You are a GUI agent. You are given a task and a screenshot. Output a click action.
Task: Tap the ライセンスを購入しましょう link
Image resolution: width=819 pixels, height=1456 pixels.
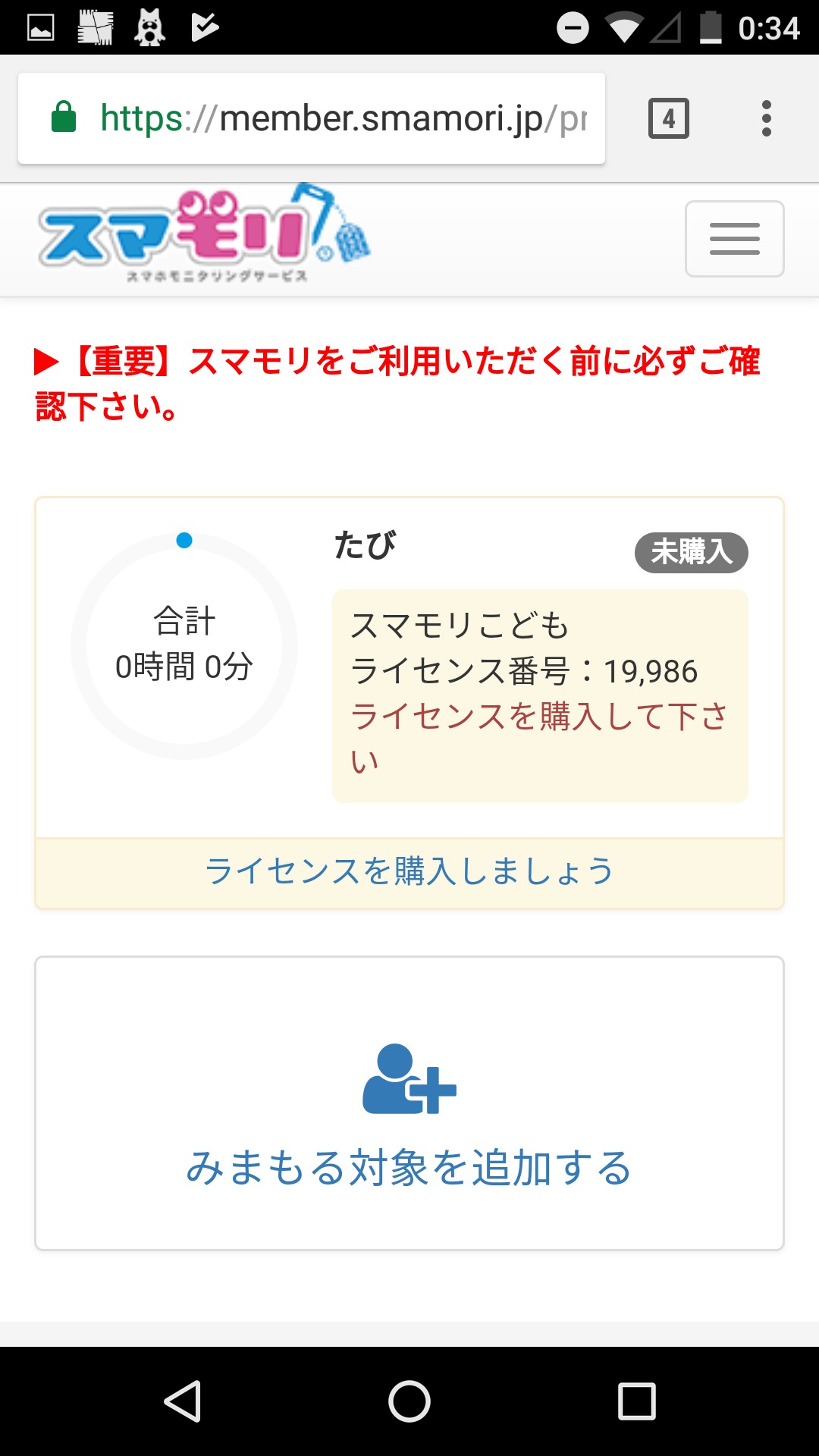point(409,871)
